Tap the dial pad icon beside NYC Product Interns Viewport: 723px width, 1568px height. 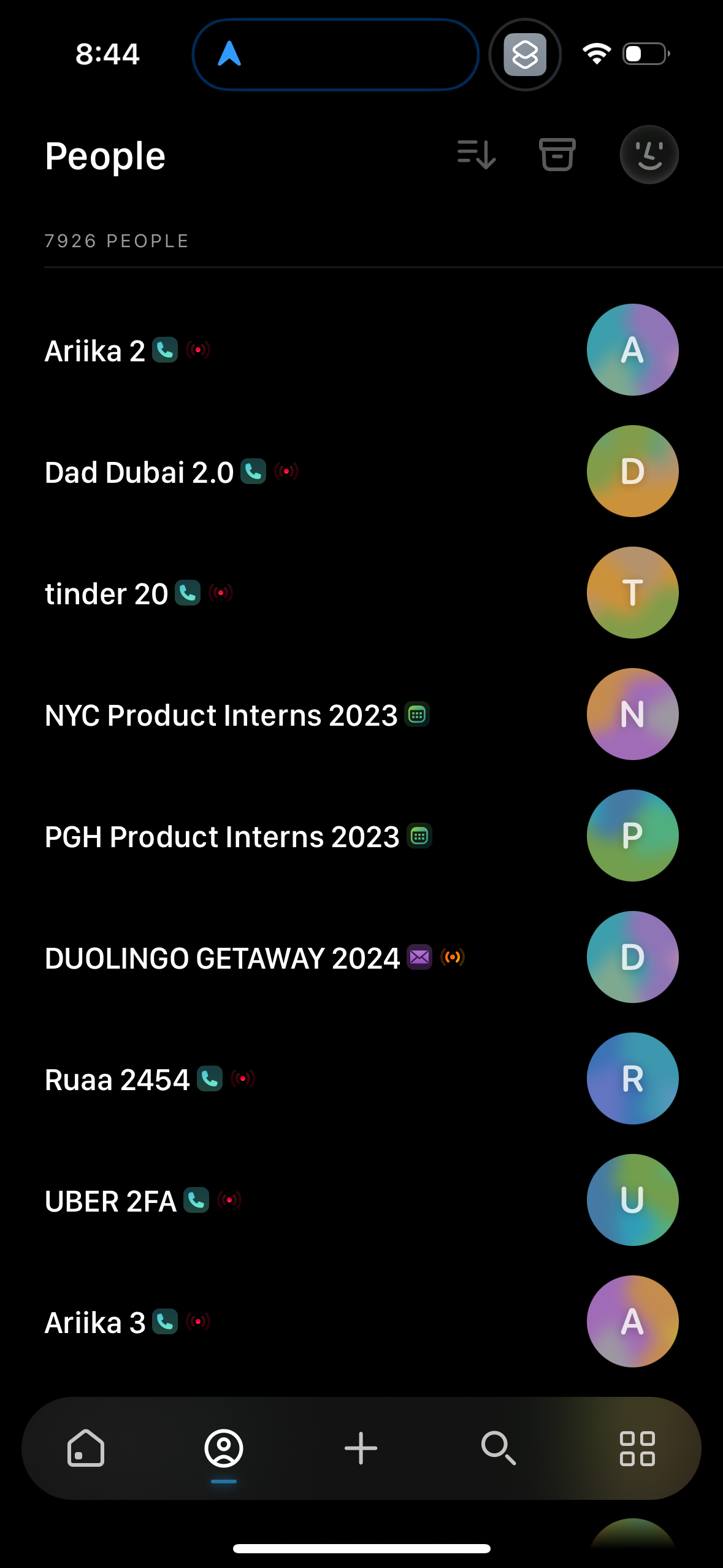tap(417, 714)
